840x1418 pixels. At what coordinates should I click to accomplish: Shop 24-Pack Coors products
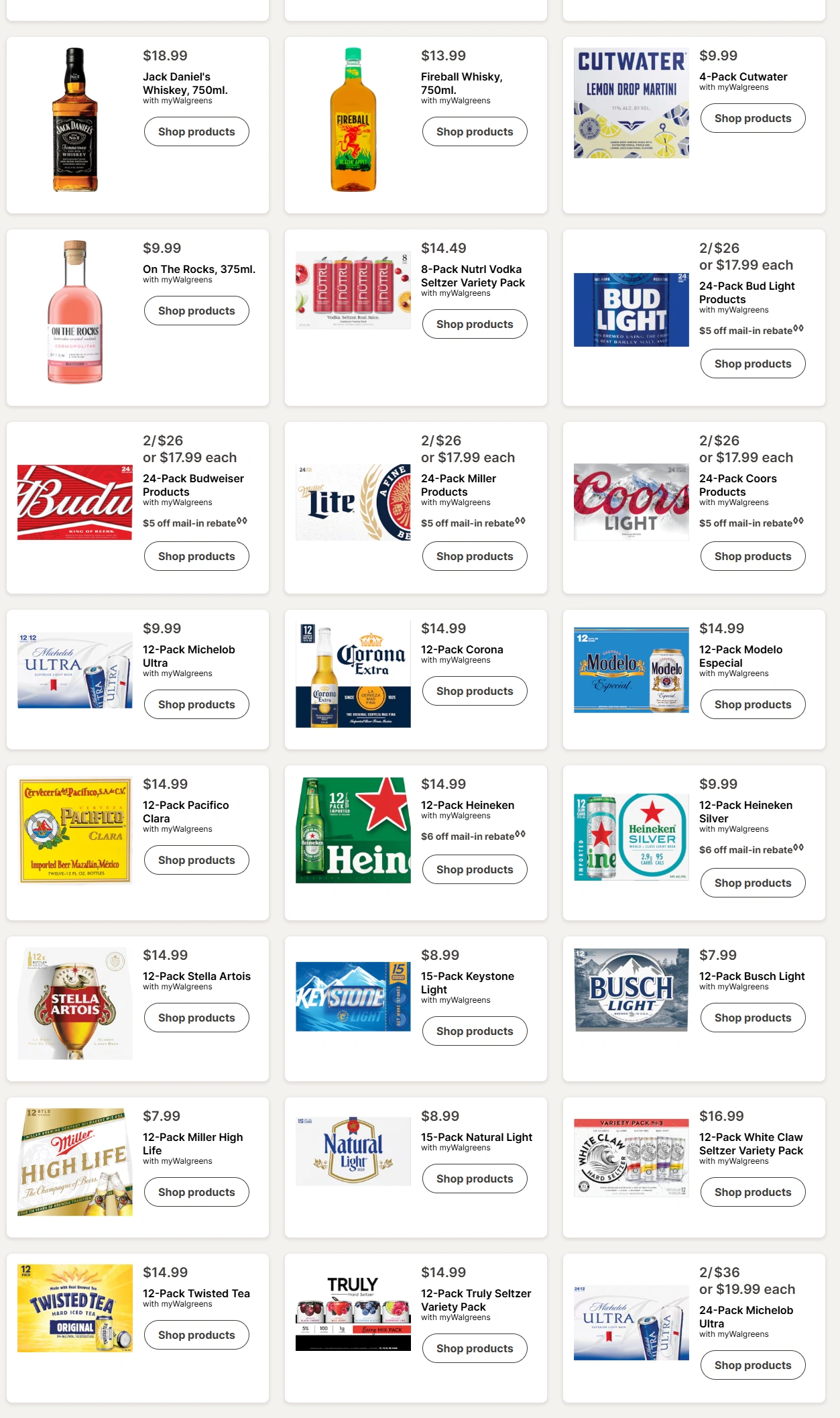753,556
